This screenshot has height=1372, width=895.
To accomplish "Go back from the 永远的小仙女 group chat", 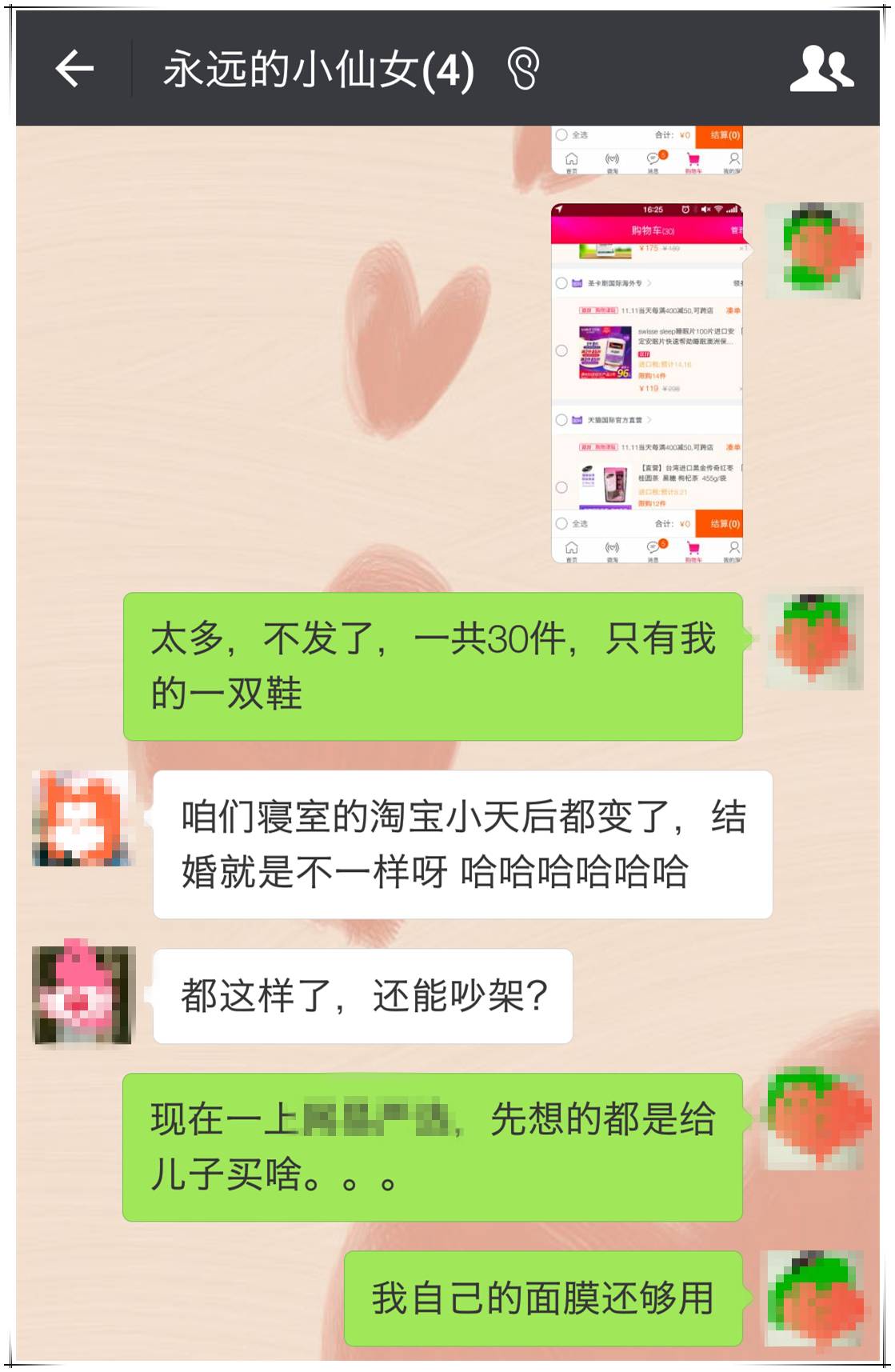I will [74, 69].
